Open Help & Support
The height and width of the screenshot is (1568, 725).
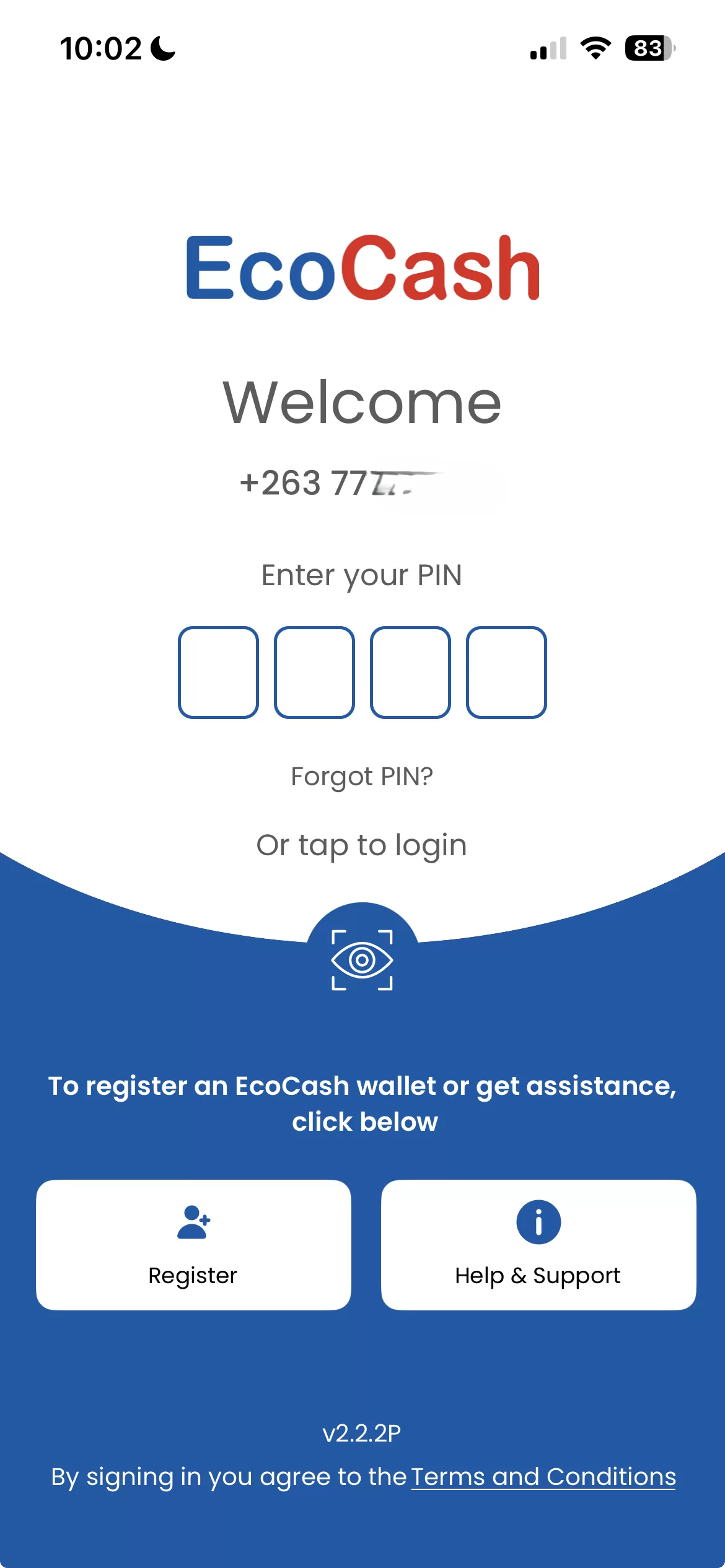[x=538, y=1245]
